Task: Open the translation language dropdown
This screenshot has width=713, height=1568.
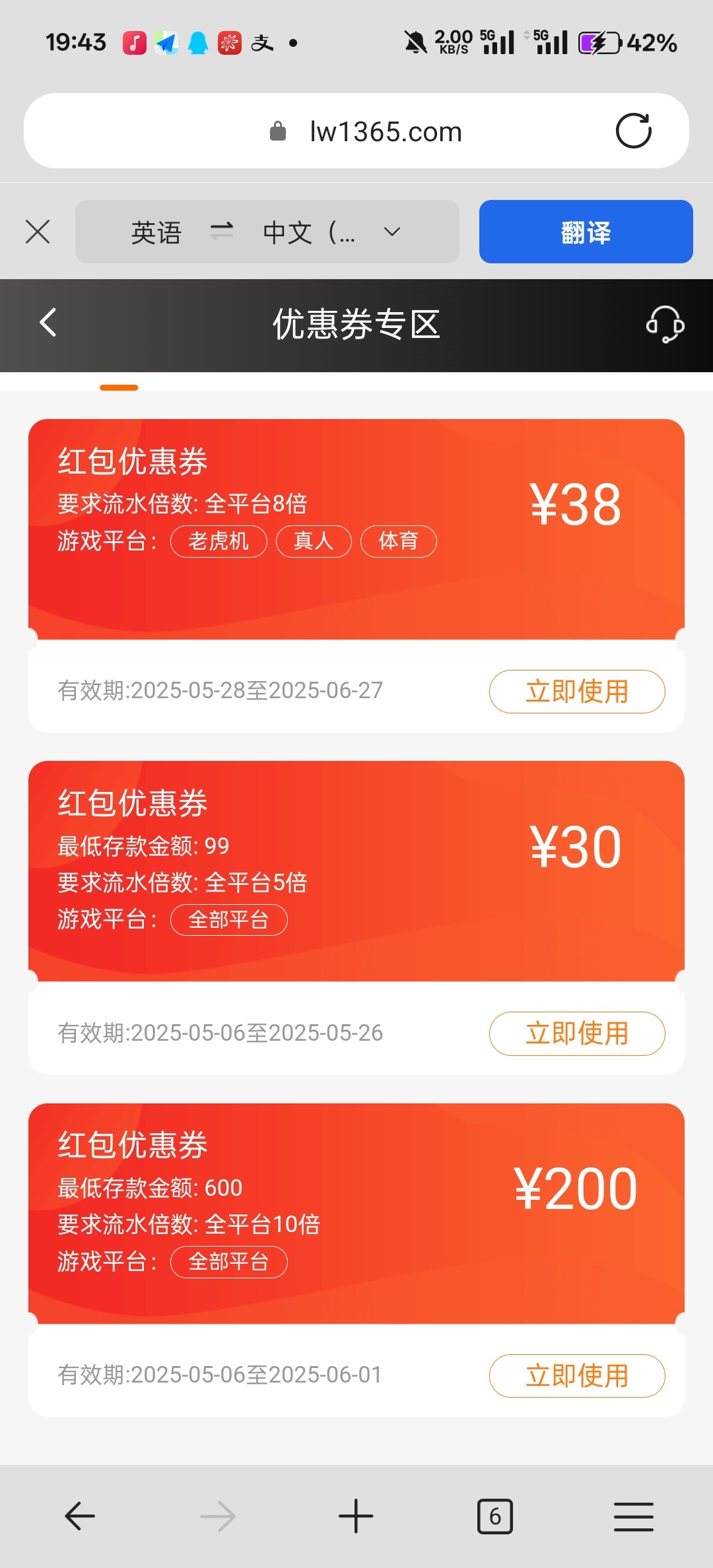Action: (x=267, y=232)
